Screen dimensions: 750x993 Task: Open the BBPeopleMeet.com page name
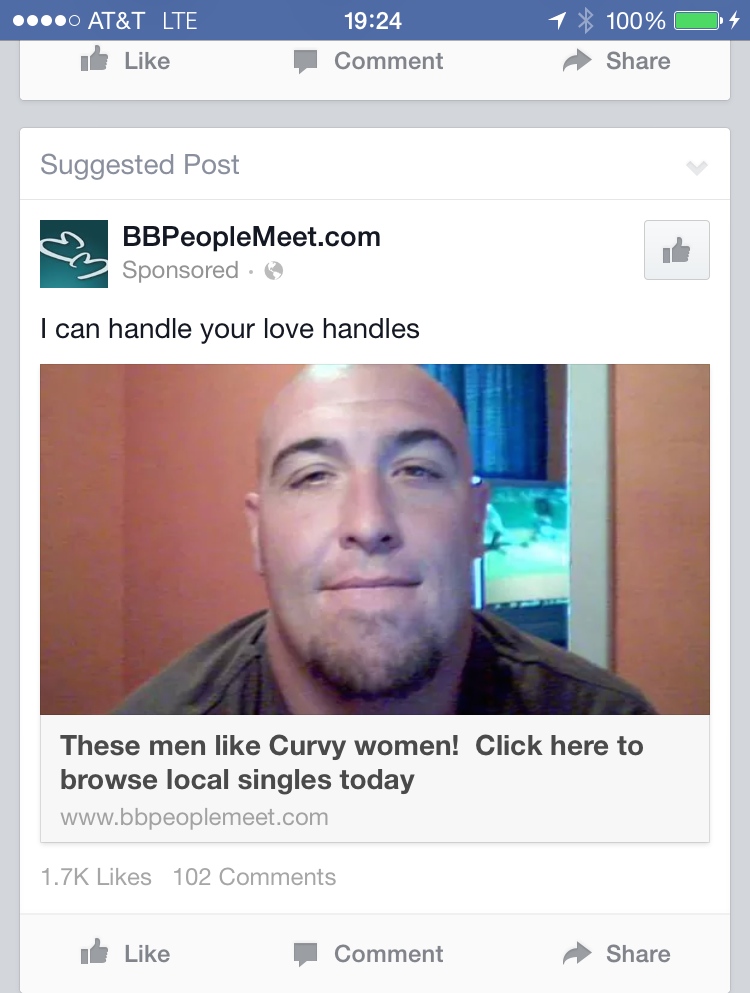(251, 237)
